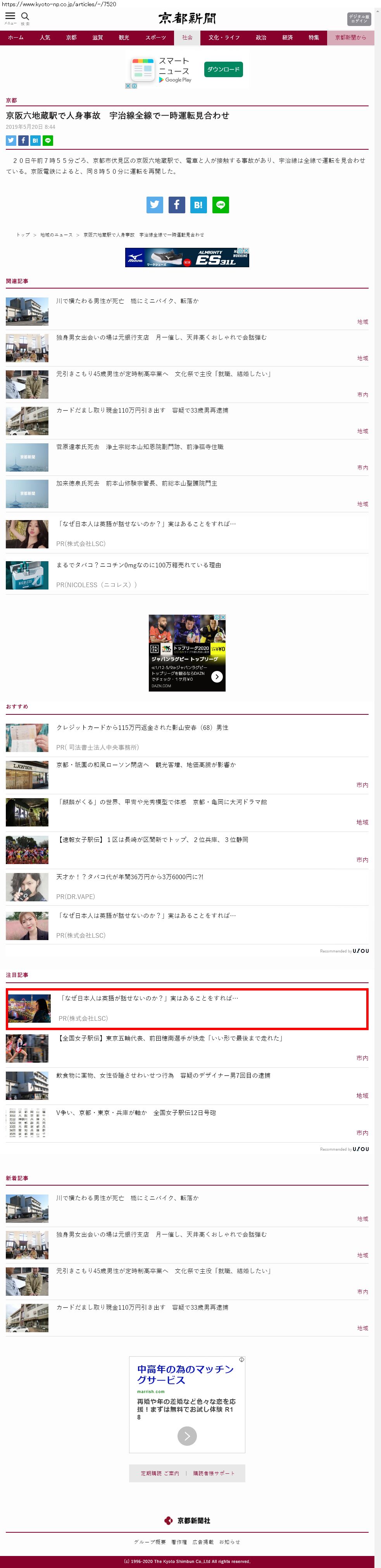Tap the ダウンロード button for スマートニュース
The height and width of the screenshot is (1568, 381).
[x=223, y=69]
